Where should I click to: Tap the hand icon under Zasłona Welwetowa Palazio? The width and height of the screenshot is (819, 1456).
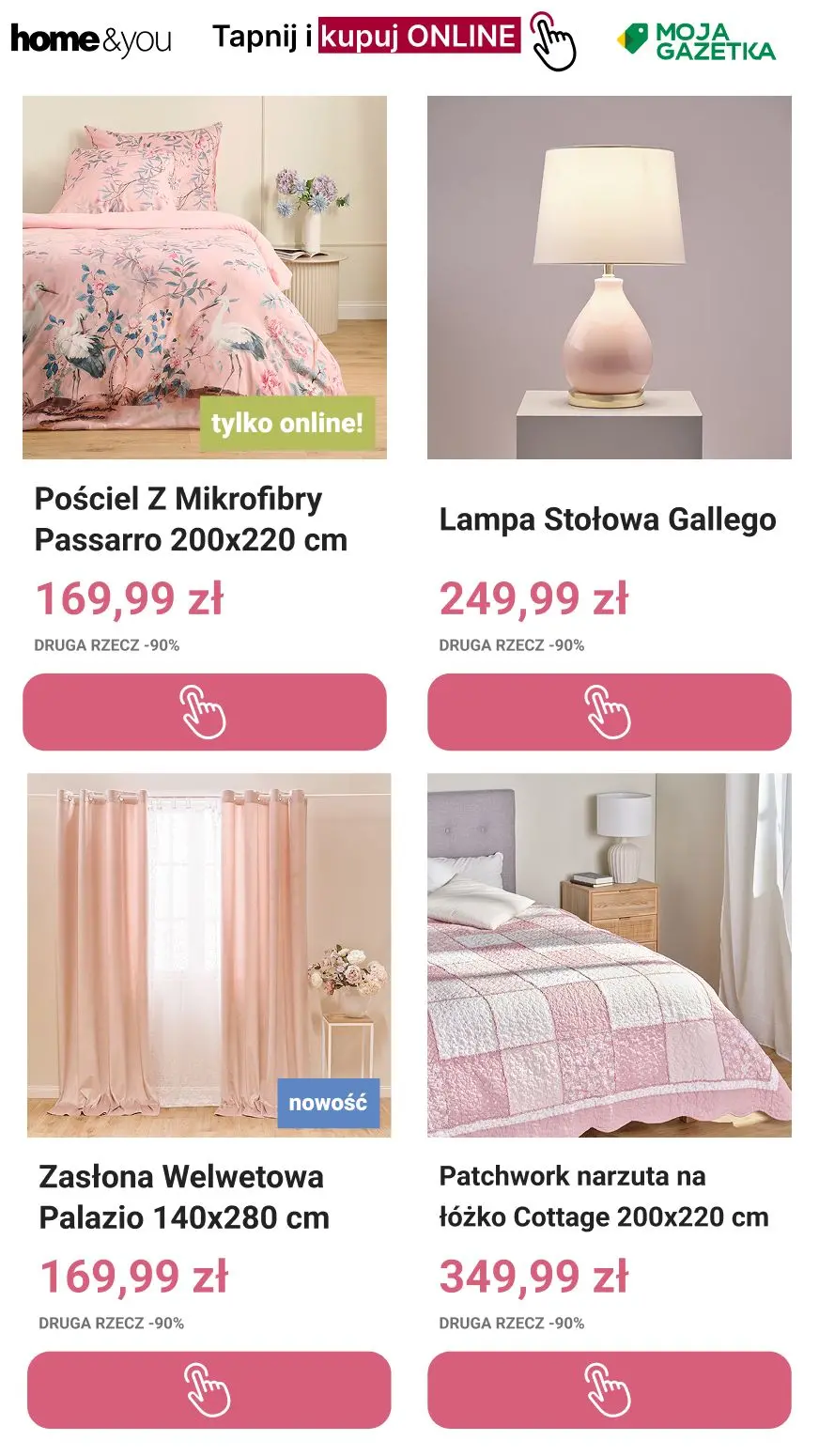206,1391
